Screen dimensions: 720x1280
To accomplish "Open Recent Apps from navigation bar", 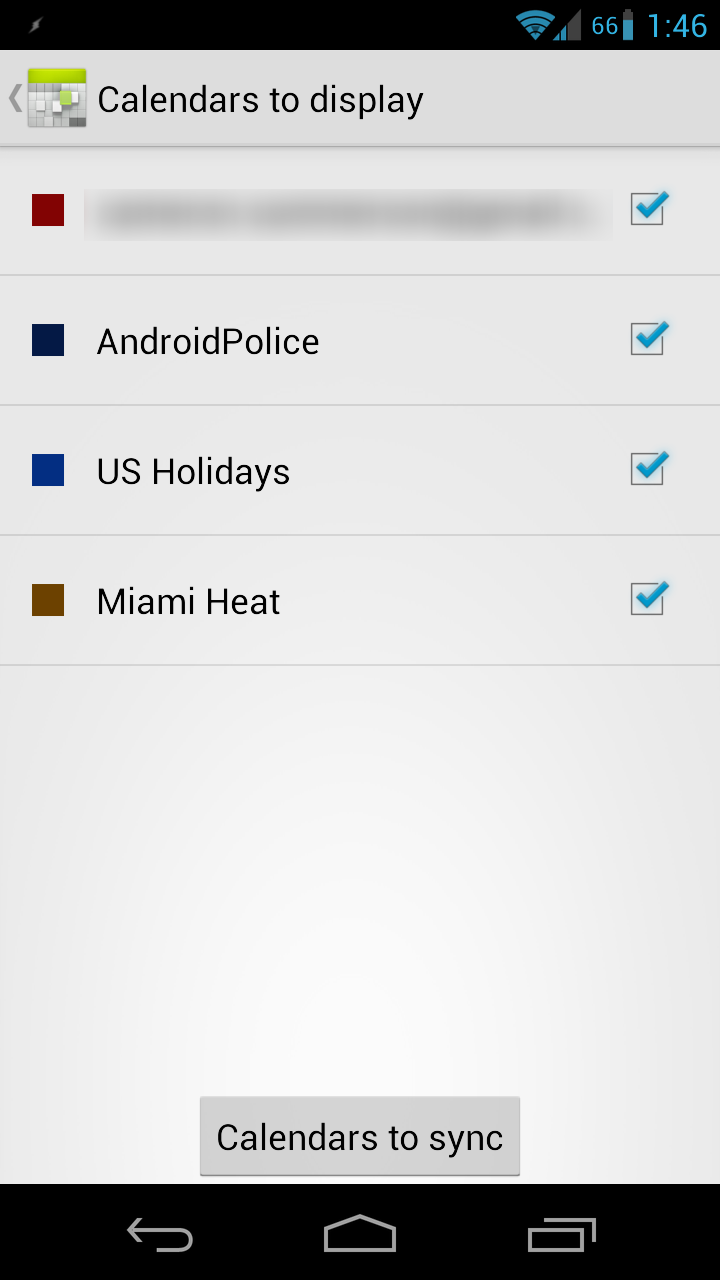I will coord(561,1235).
